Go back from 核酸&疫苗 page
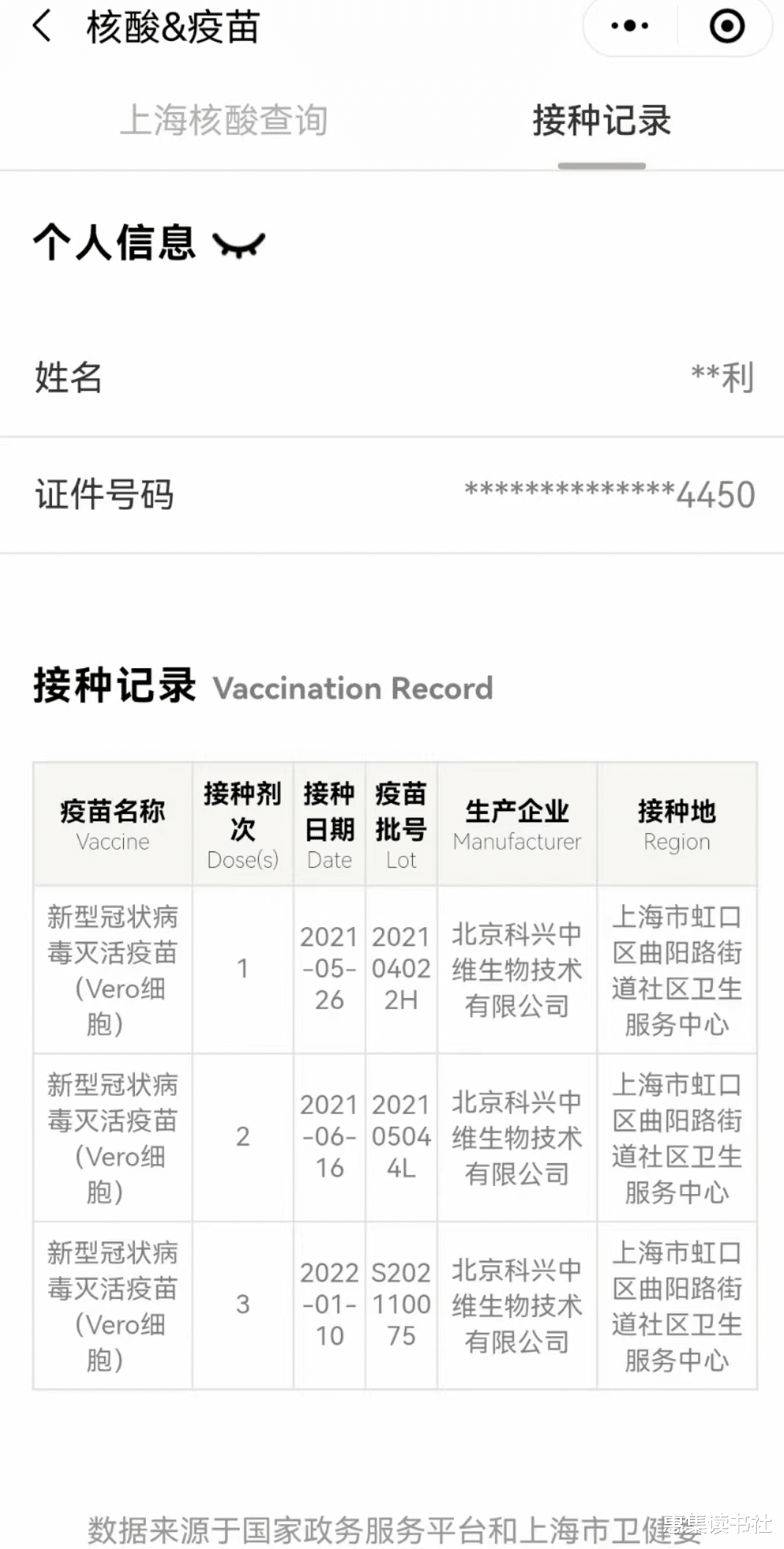 pos(43,27)
